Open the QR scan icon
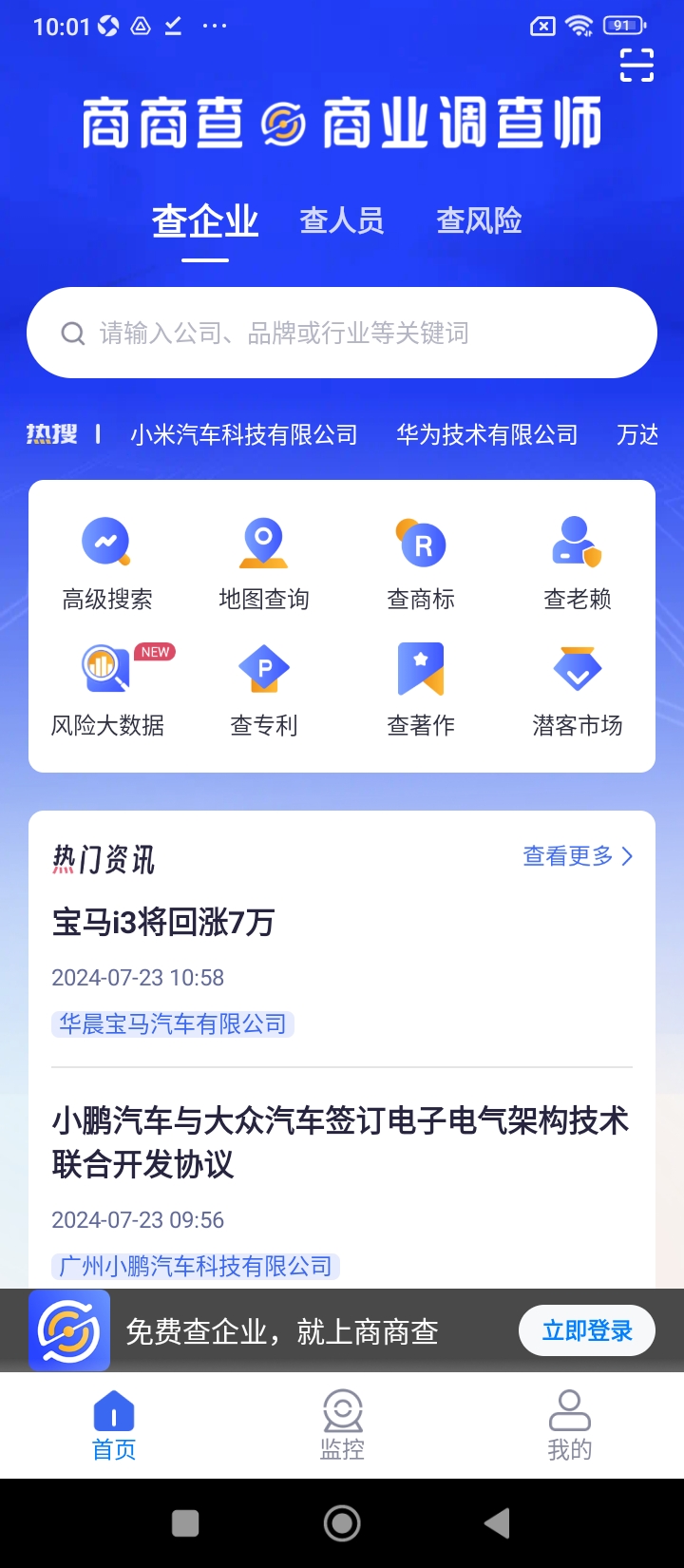Screen dimensions: 684x1568 point(636,65)
